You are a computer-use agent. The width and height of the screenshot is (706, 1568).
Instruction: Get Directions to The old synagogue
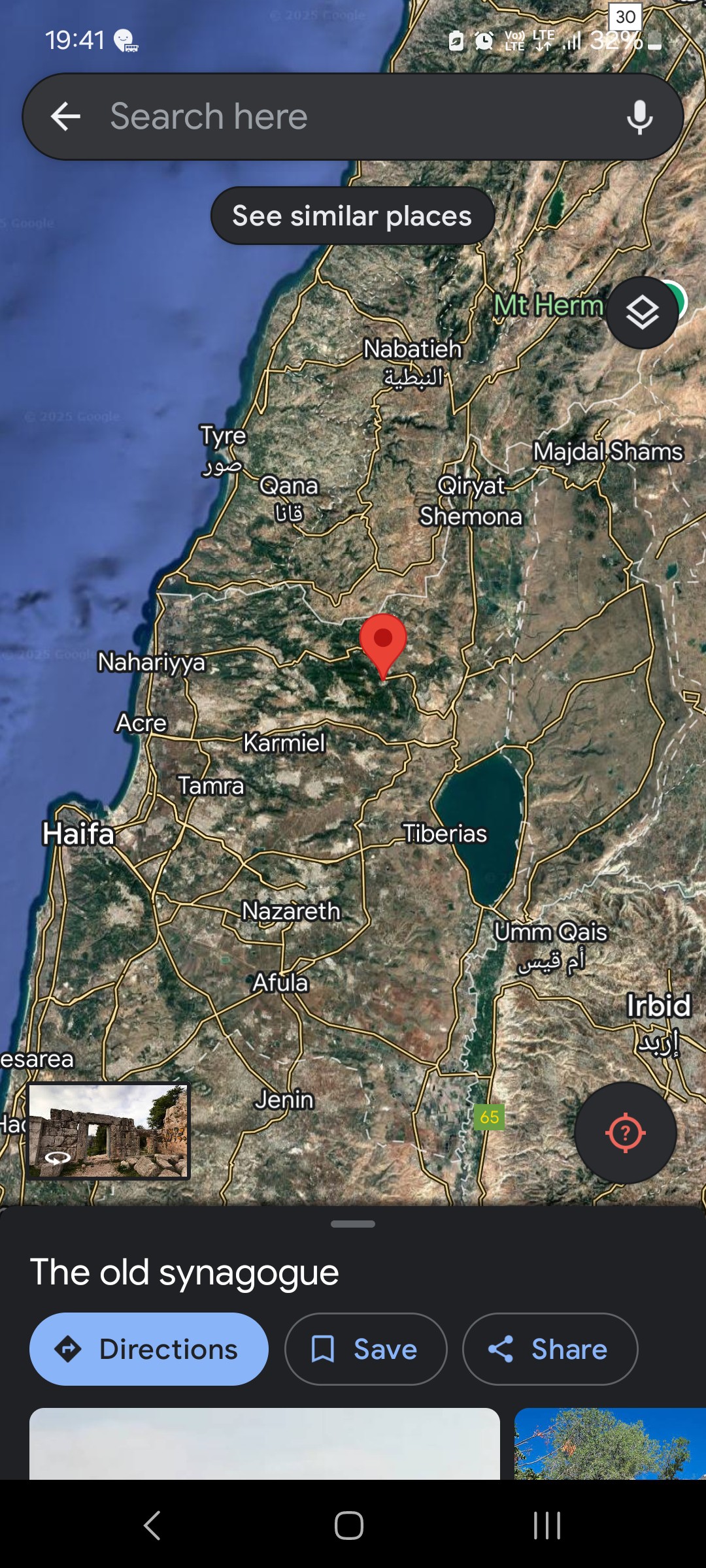[x=149, y=1349]
